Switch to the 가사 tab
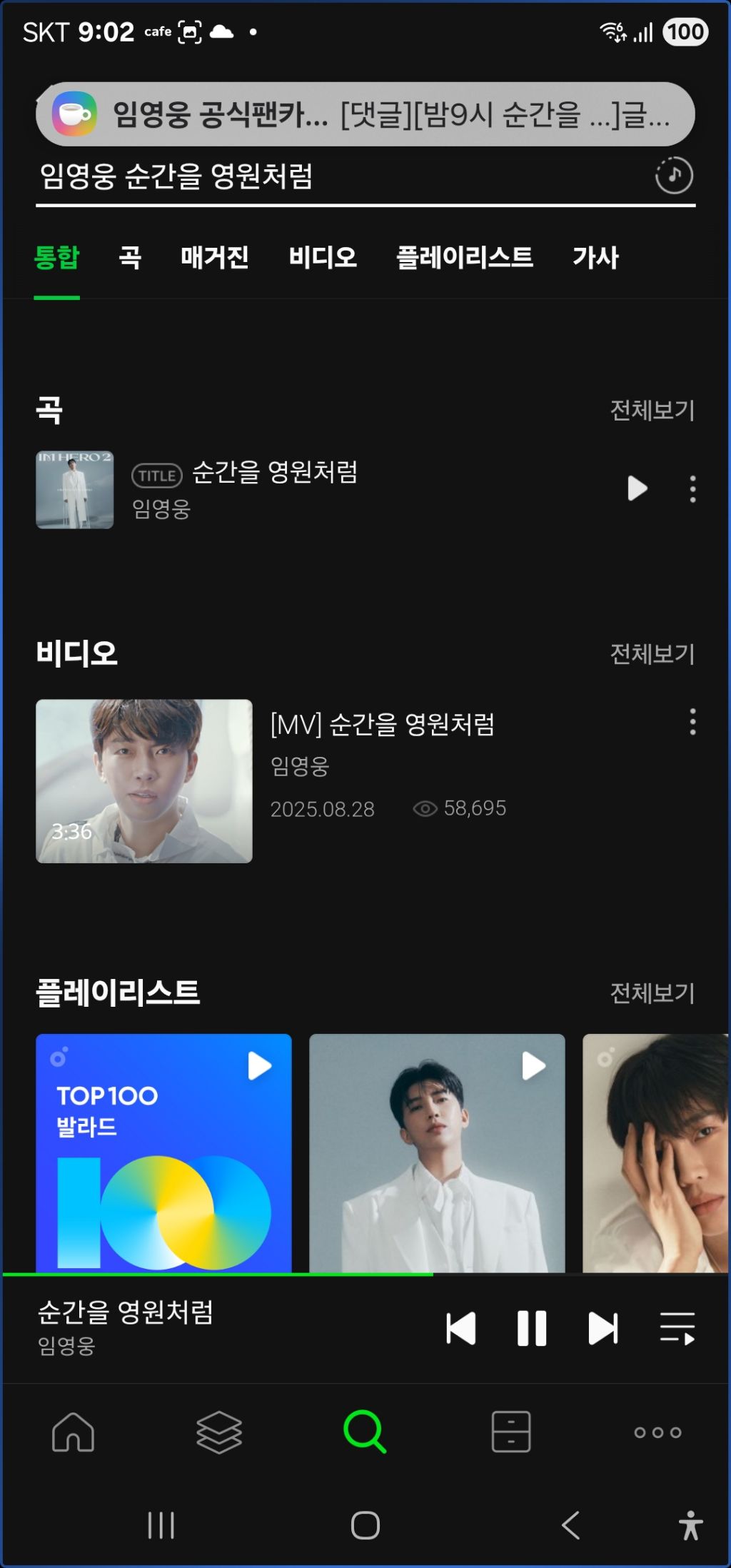 (595, 257)
